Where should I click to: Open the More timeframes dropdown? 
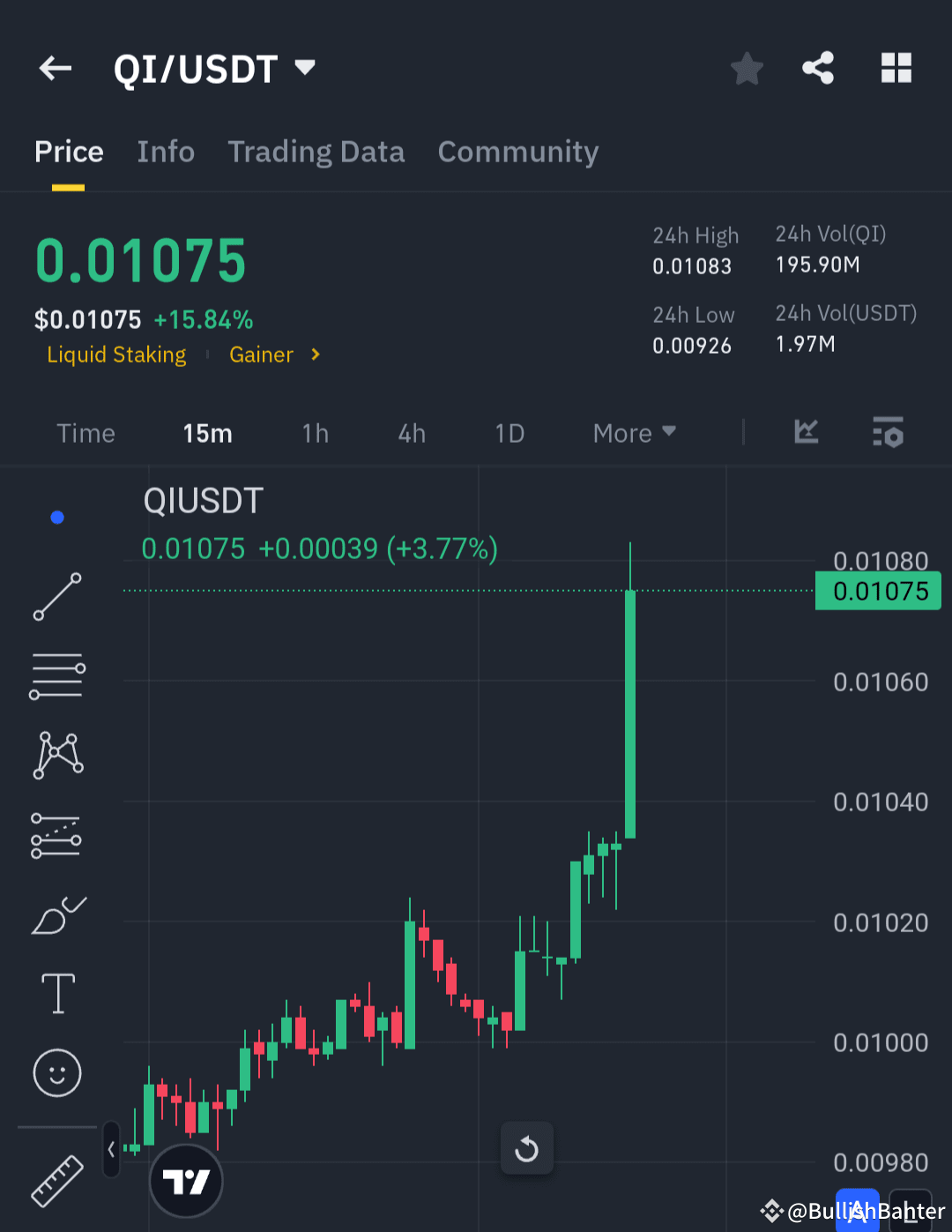633,433
